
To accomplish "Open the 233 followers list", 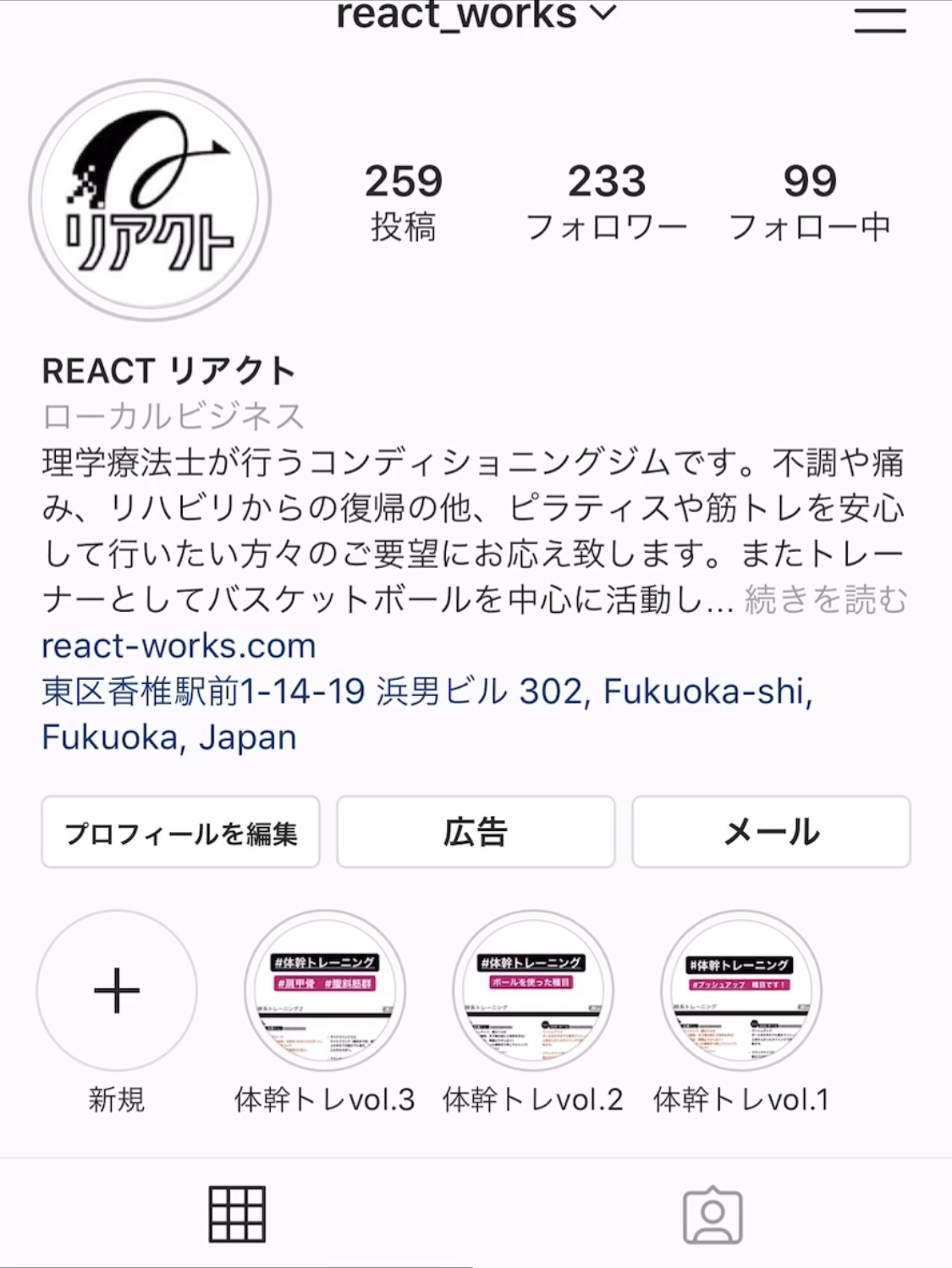I will pyautogui.click(x=606, y=201).
